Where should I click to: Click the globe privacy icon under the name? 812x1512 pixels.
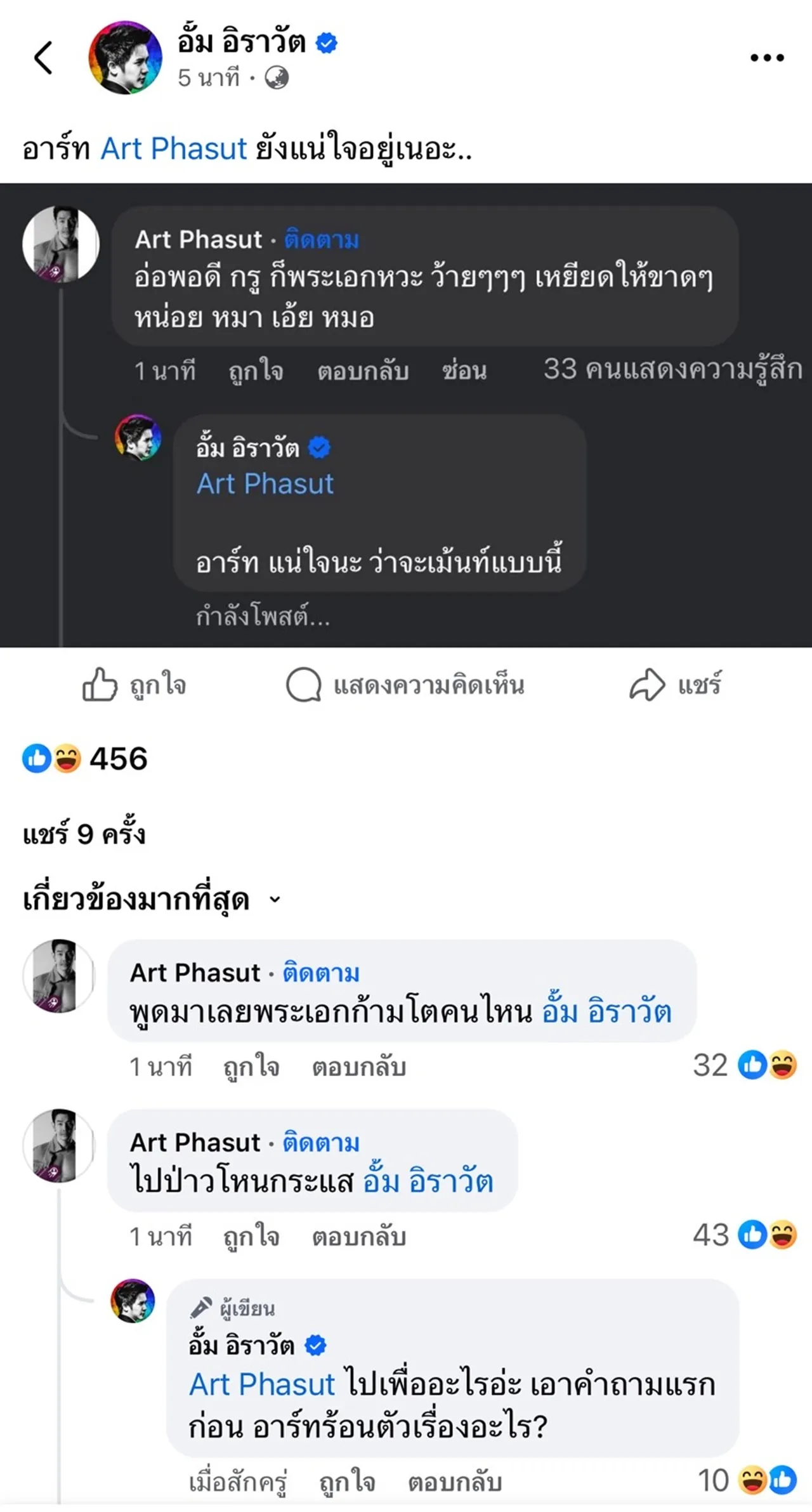[278, 77]
